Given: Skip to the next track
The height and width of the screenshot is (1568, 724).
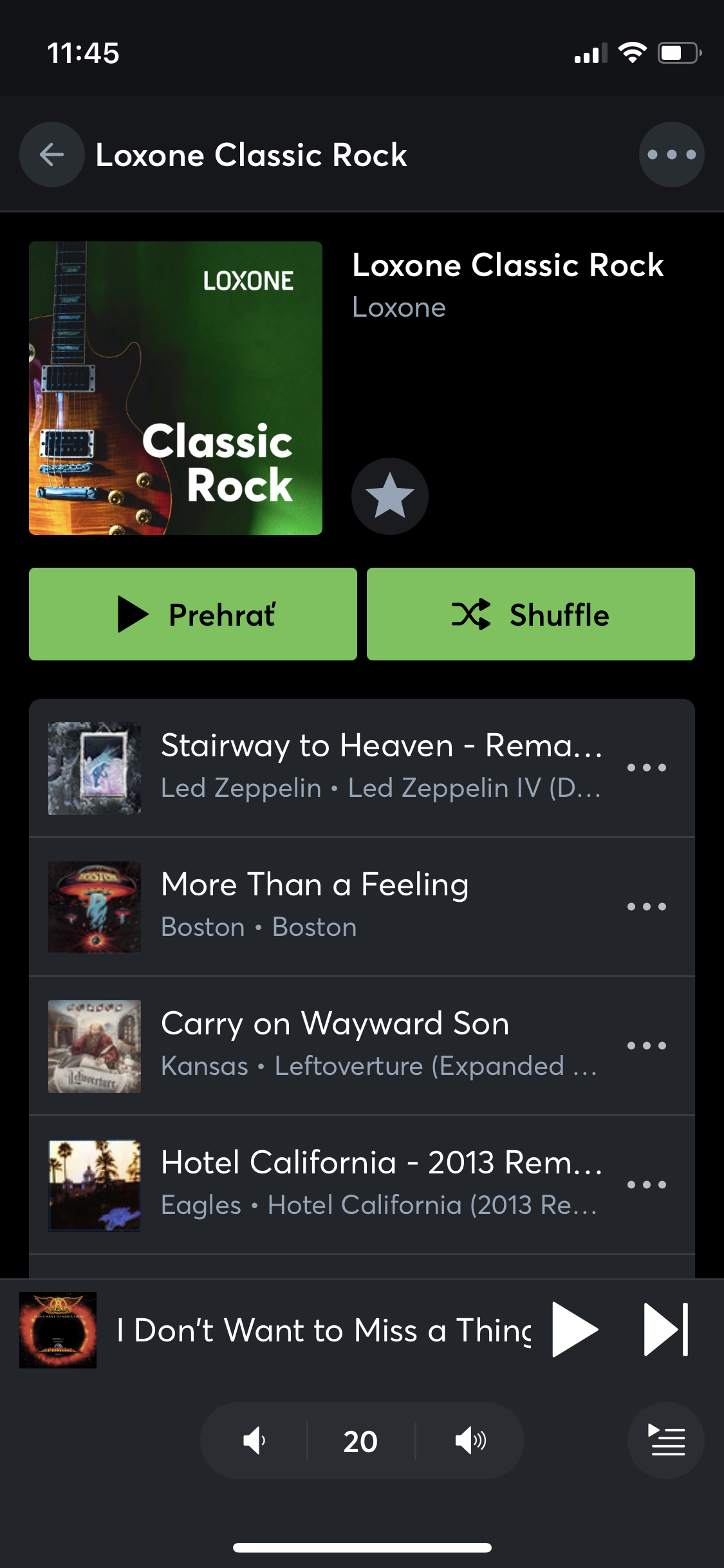Looking at the screenshot, I should [666, 1330].
